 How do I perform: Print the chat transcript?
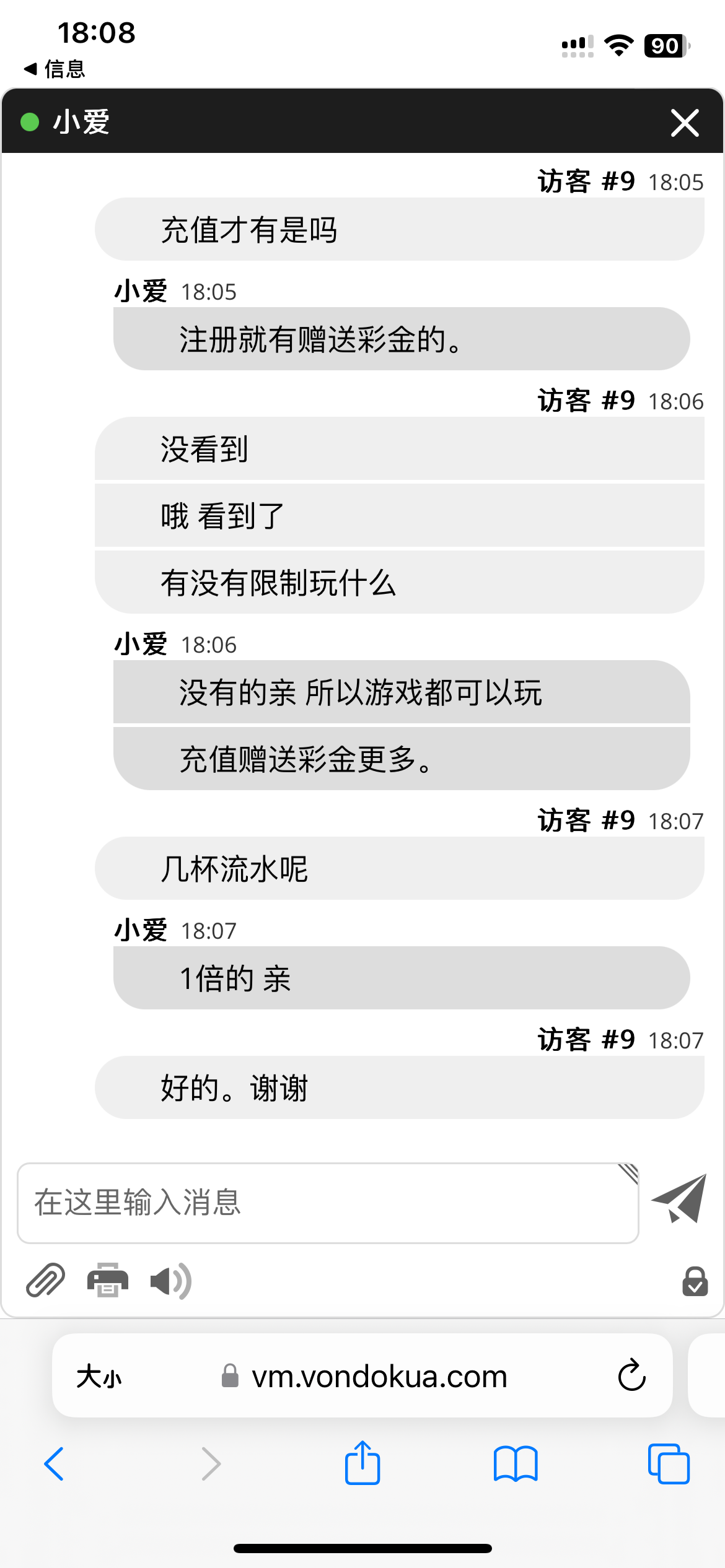(108, 1280)
